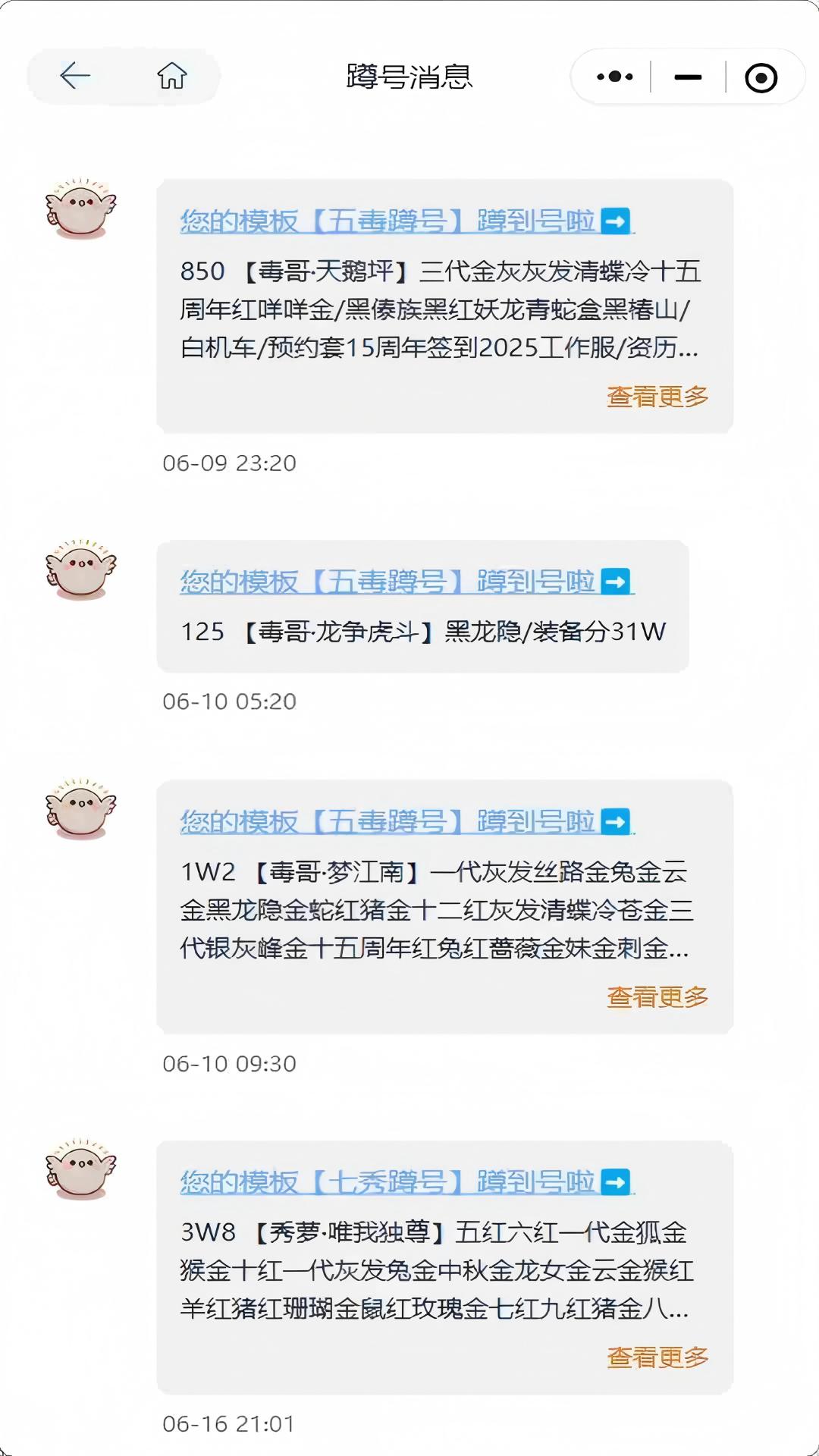Click the circle capsule button top right

(x=761, y=75)
